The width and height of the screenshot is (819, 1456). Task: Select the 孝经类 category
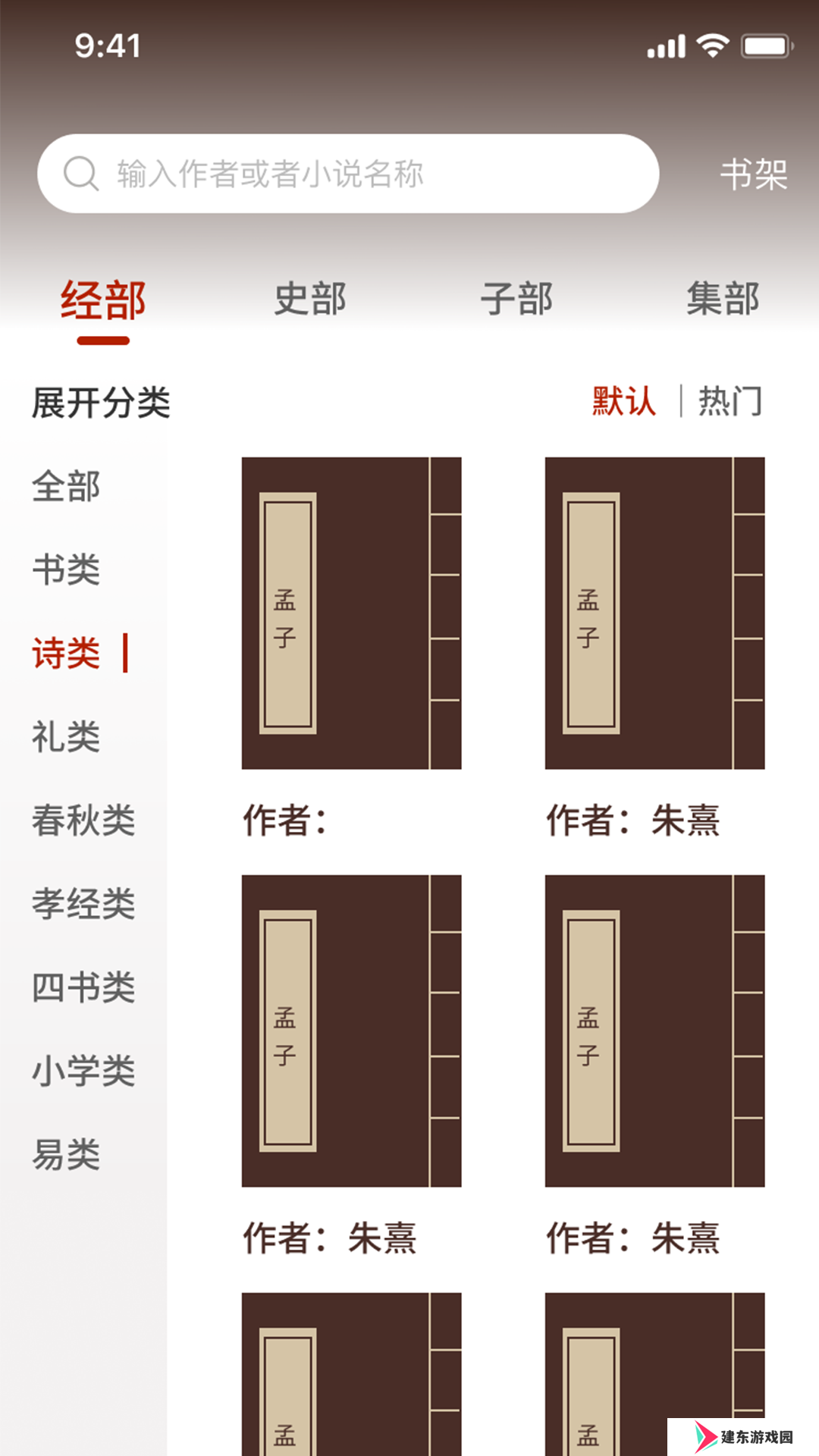[83, 903]
